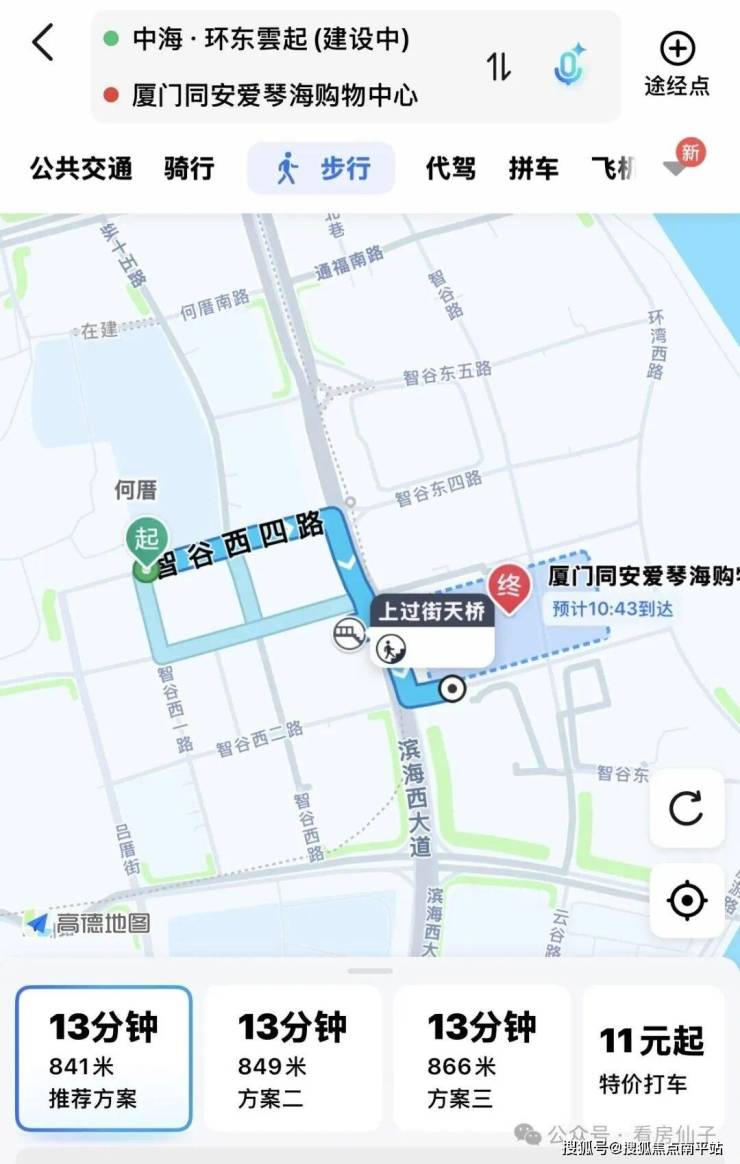Edit destination 厦门同安爱琴海购物中心
This screenshot has width=740, height=1164.
point(275,96)
